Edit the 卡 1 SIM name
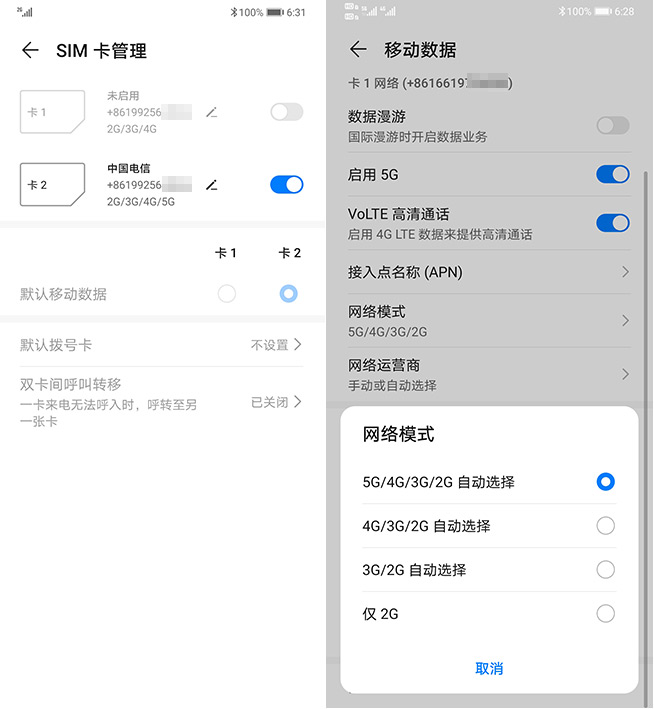This screenshot has height=709, width=654. point(211,113)
